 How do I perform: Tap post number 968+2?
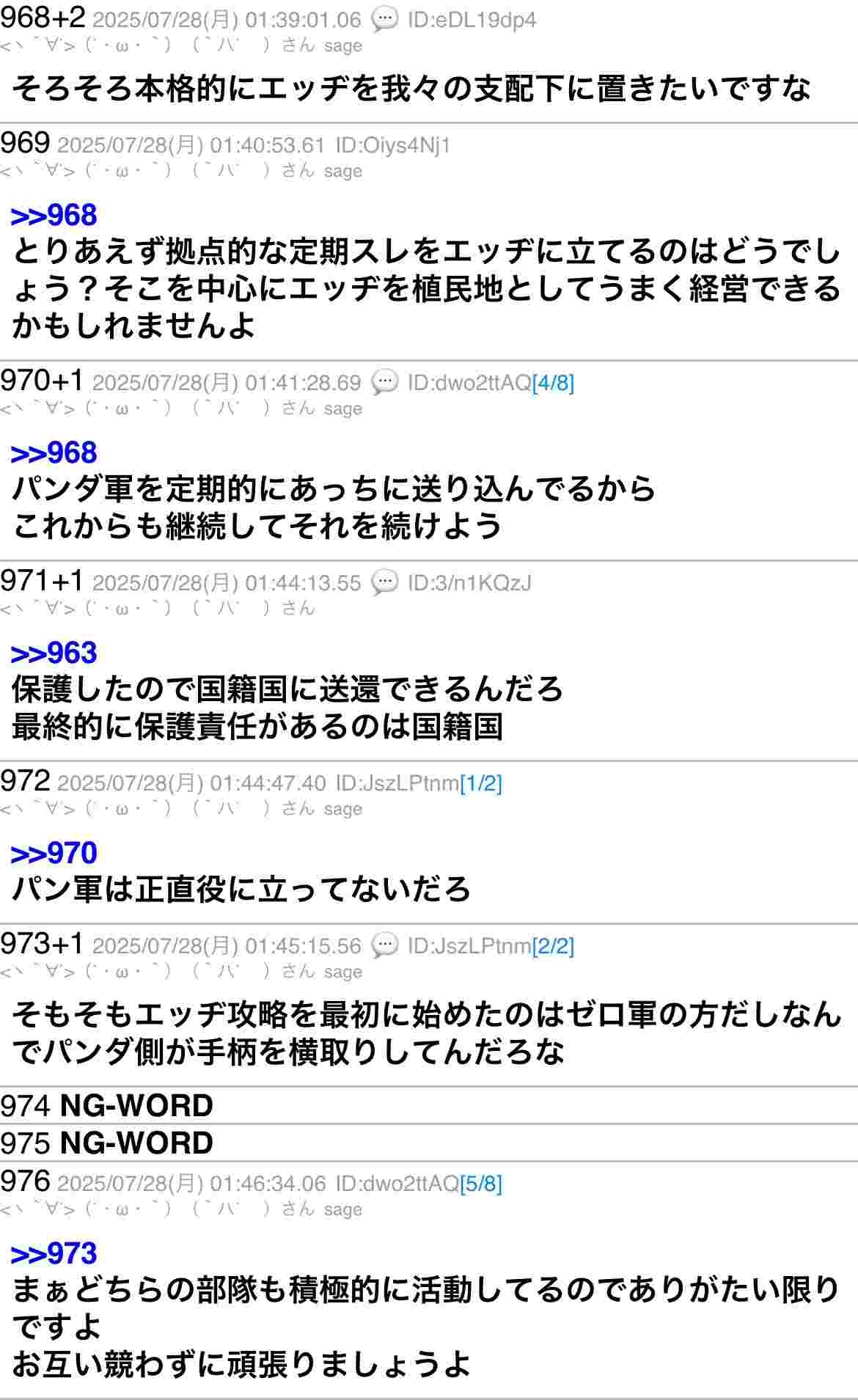coord(43,18)
